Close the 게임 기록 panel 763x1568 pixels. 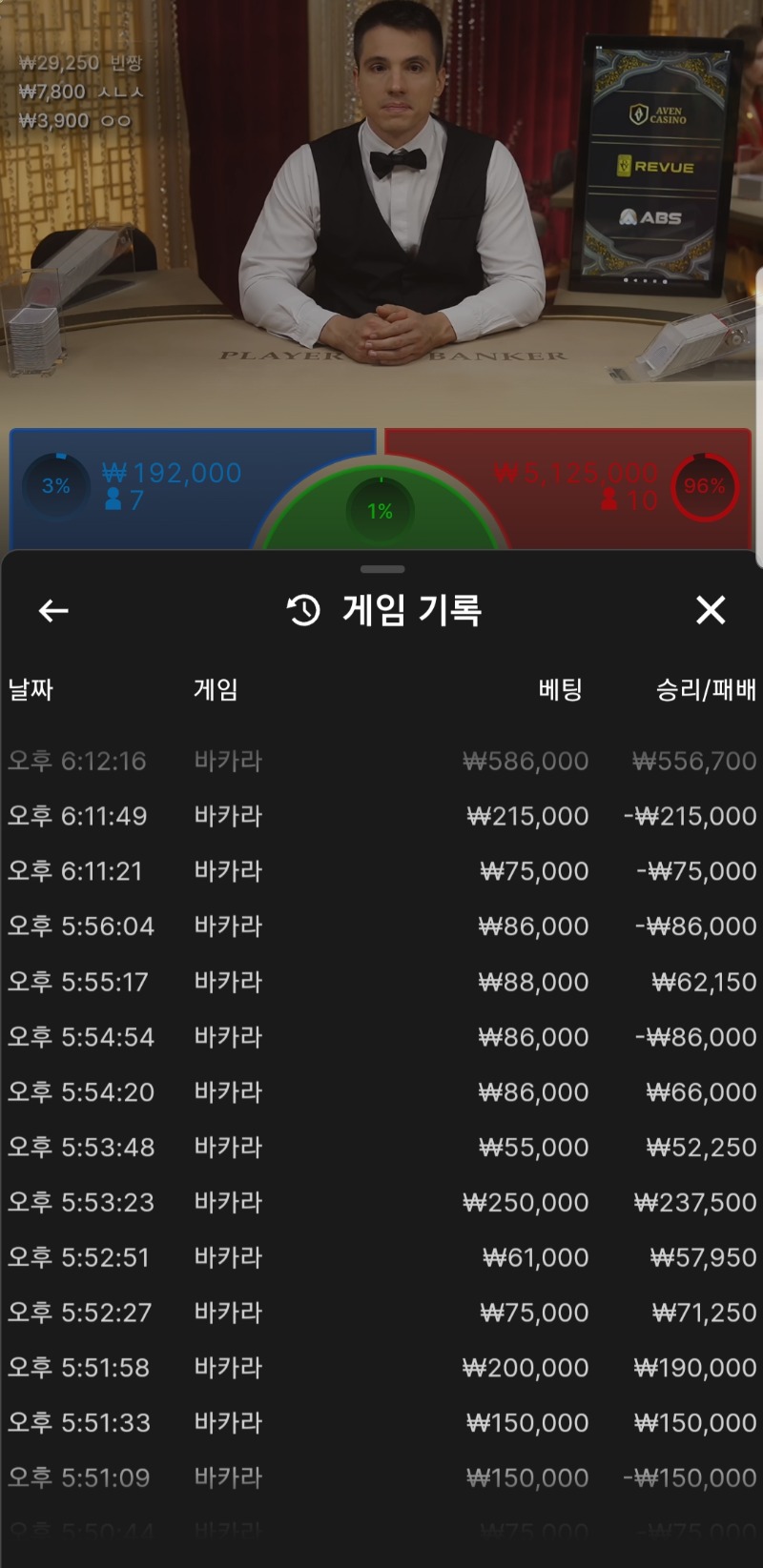(x=711, y=610)
